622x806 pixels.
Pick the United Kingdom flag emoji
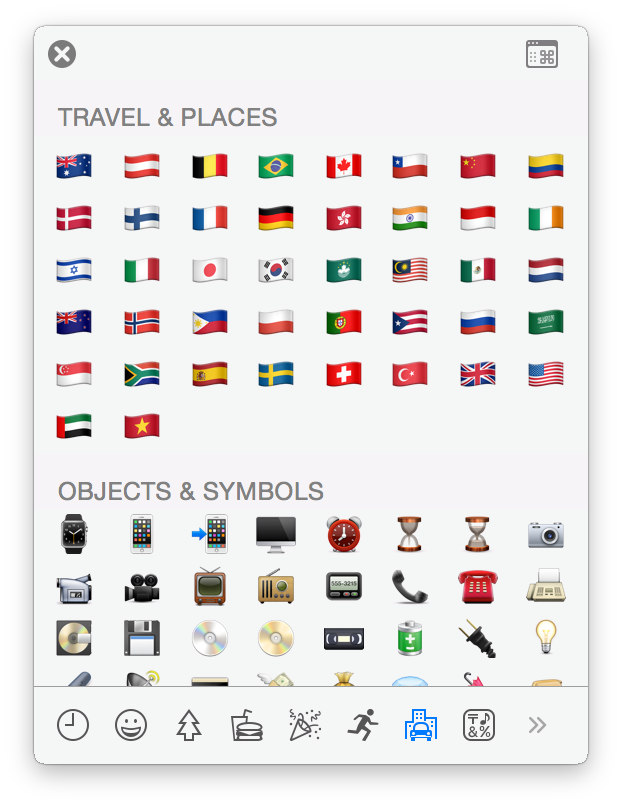[478, 374]
